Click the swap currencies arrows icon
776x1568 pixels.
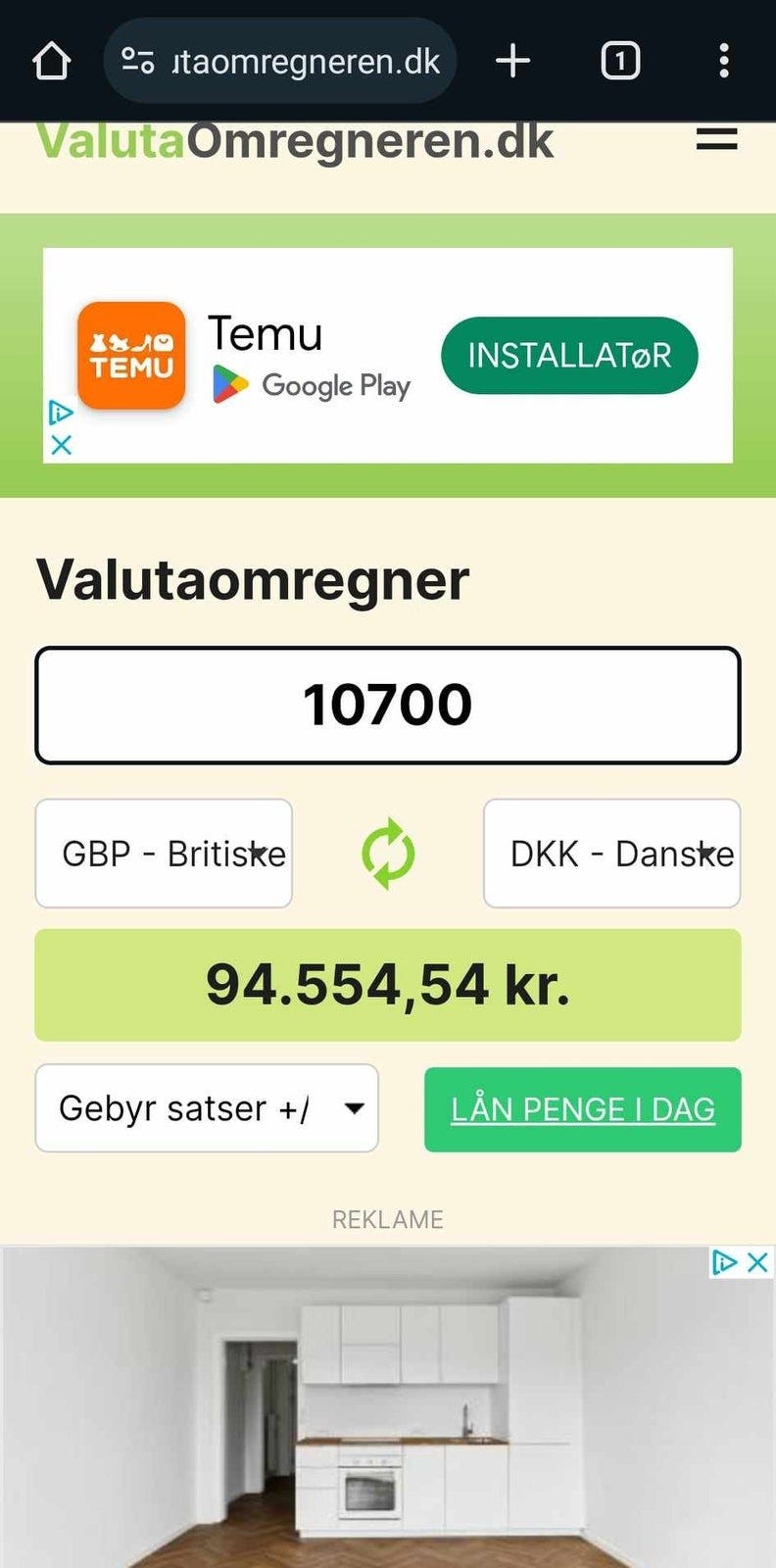tap(388, 854)
